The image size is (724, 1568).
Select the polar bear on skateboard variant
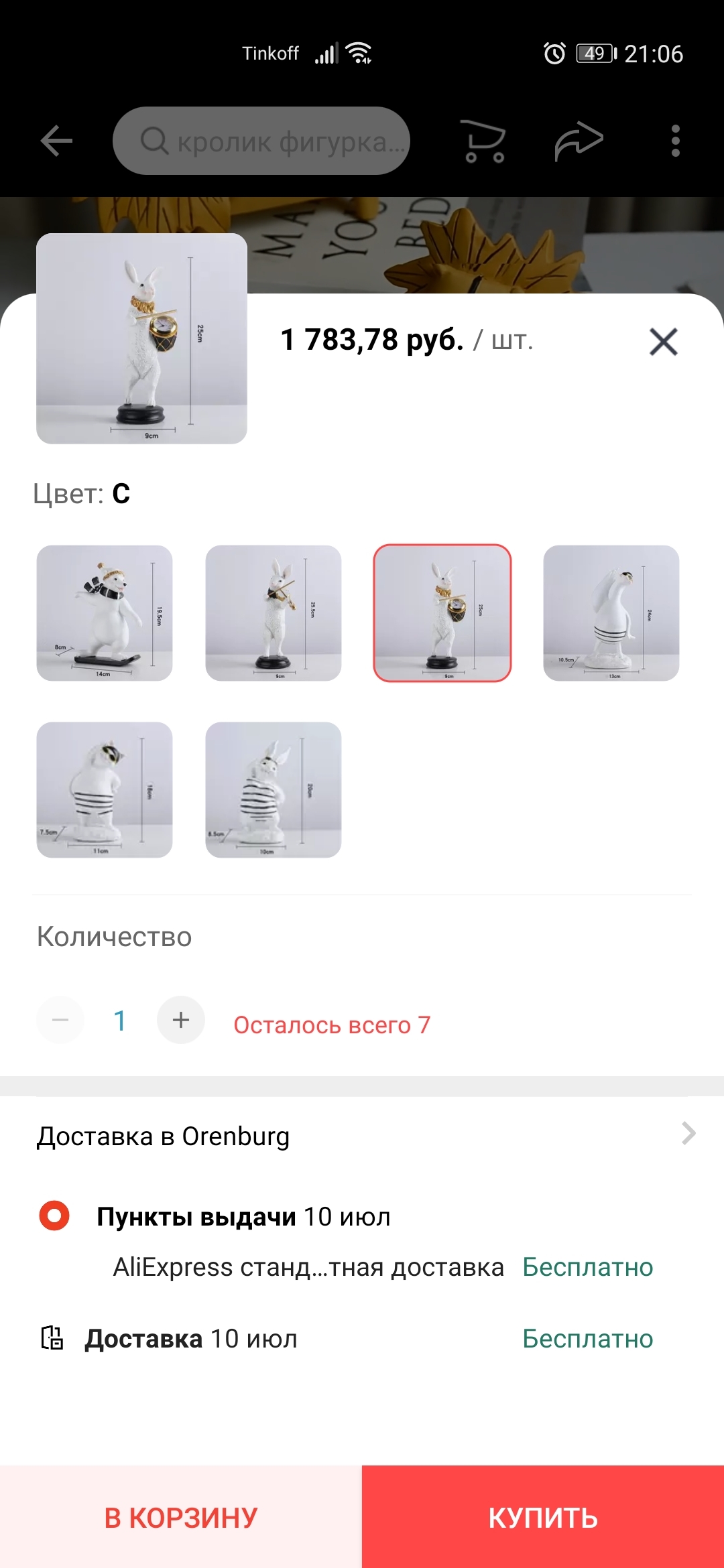tap(105, 613)
